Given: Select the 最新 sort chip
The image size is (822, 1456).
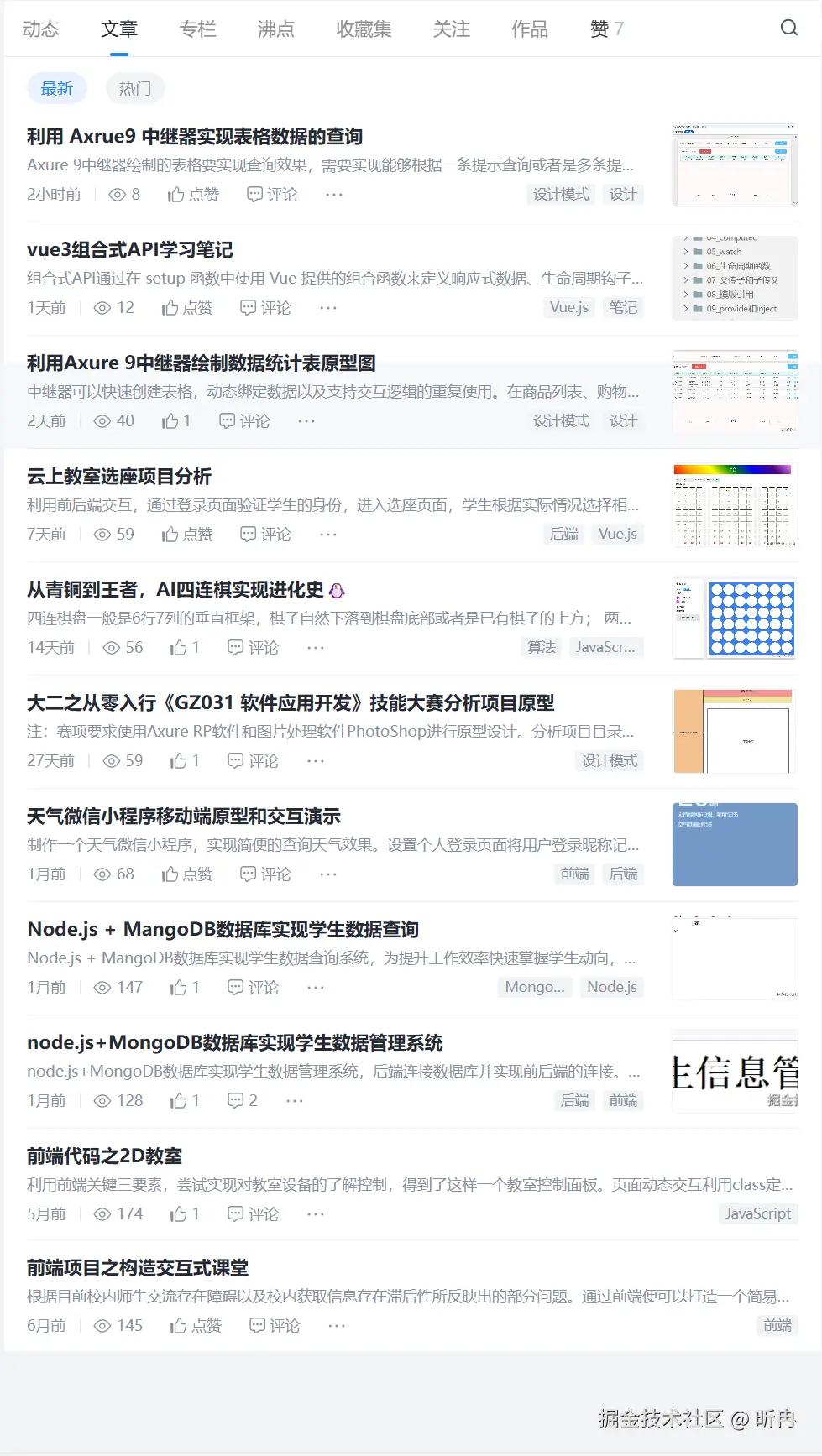Looking at the screenshot, I should (57, 88).
